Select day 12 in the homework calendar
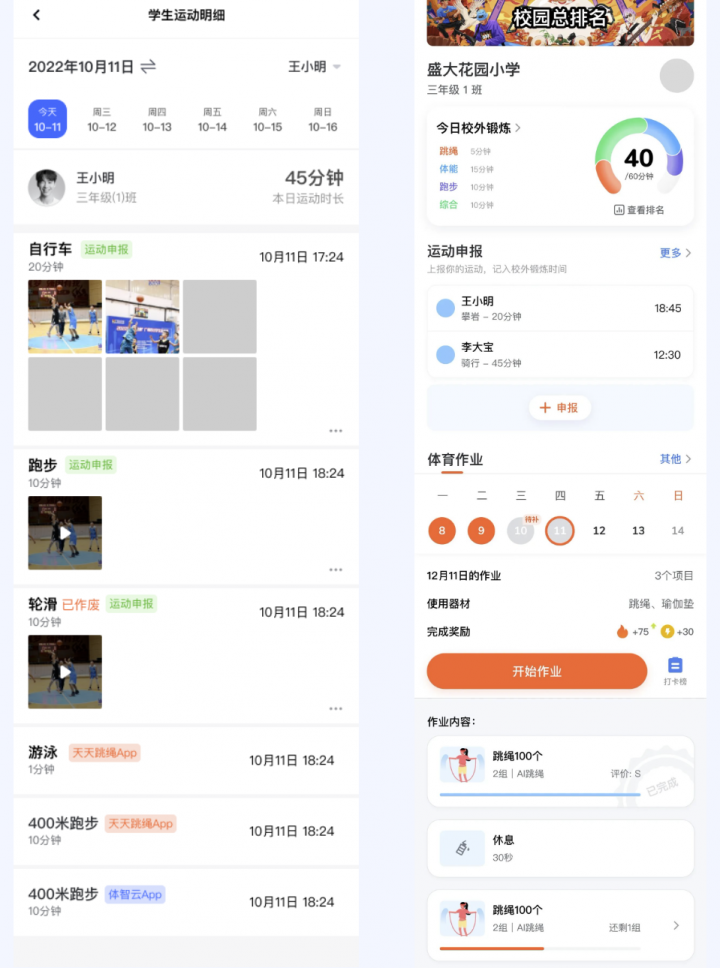This screenshot has width=720, height=968. click(599, 531)
